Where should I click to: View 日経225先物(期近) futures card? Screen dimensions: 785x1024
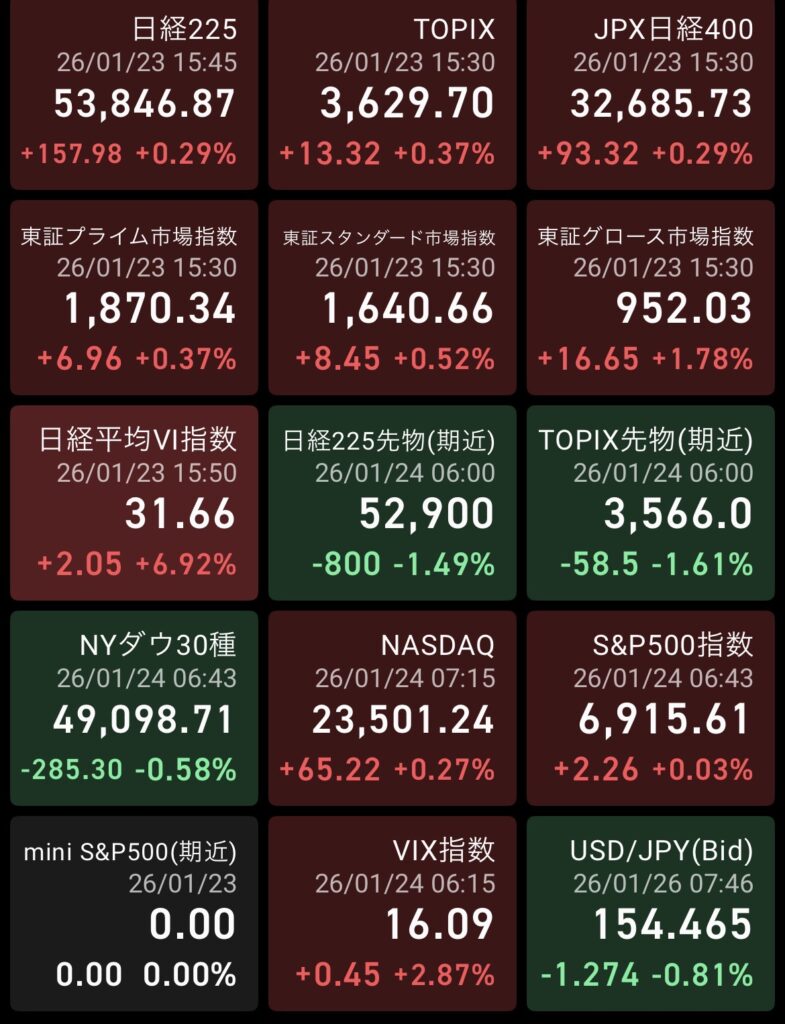click(392, 503)
